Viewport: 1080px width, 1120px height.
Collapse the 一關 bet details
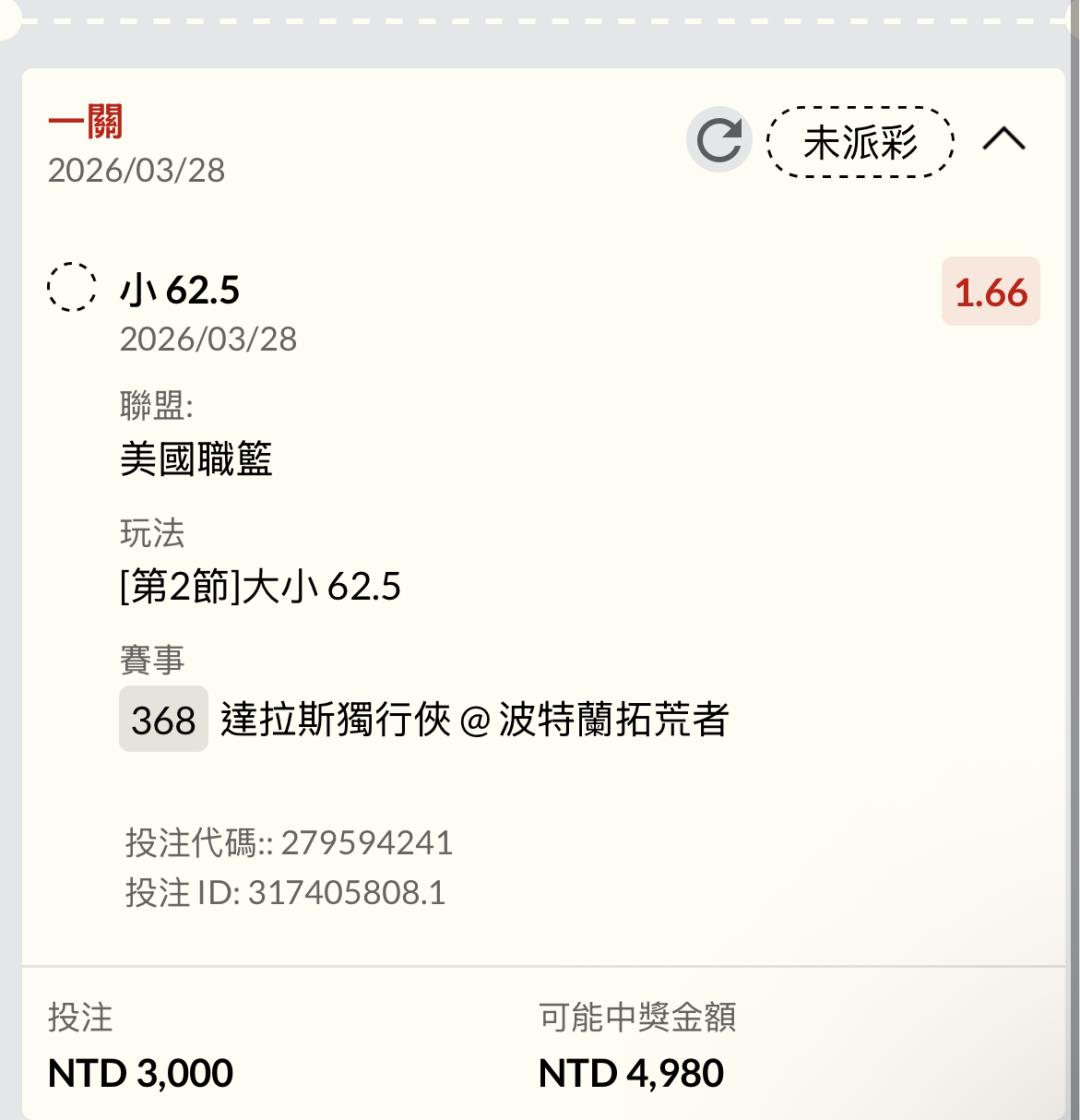pyautogui.click(x=1004, y=140)
